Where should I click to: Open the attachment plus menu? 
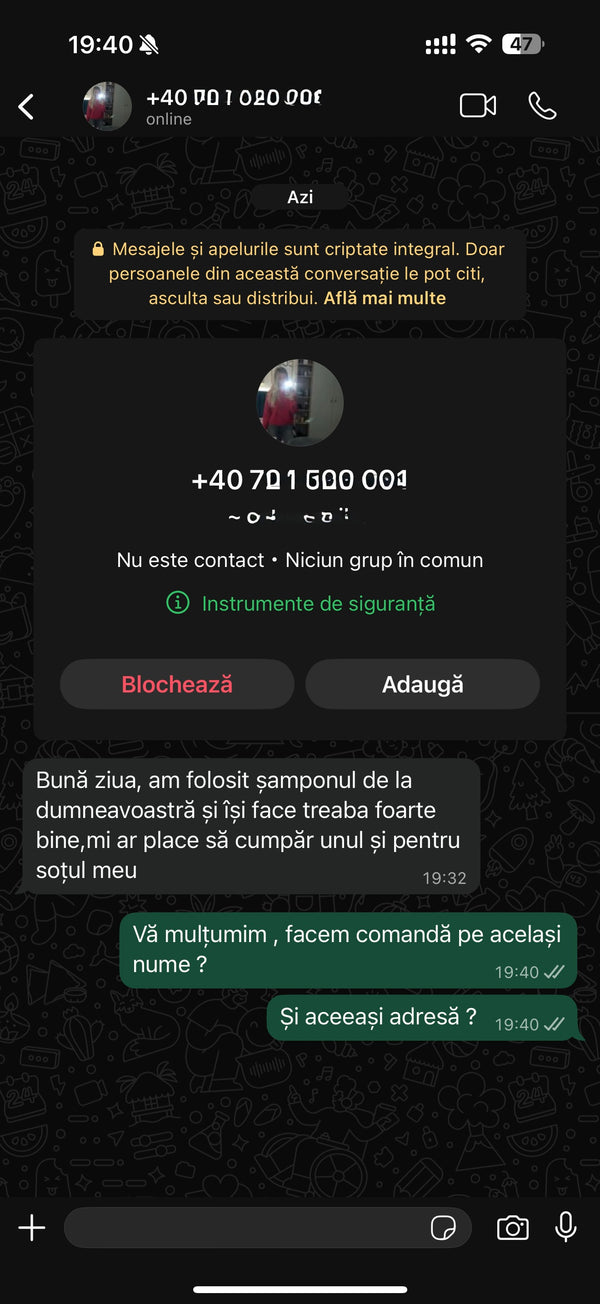coord(32,1228)
